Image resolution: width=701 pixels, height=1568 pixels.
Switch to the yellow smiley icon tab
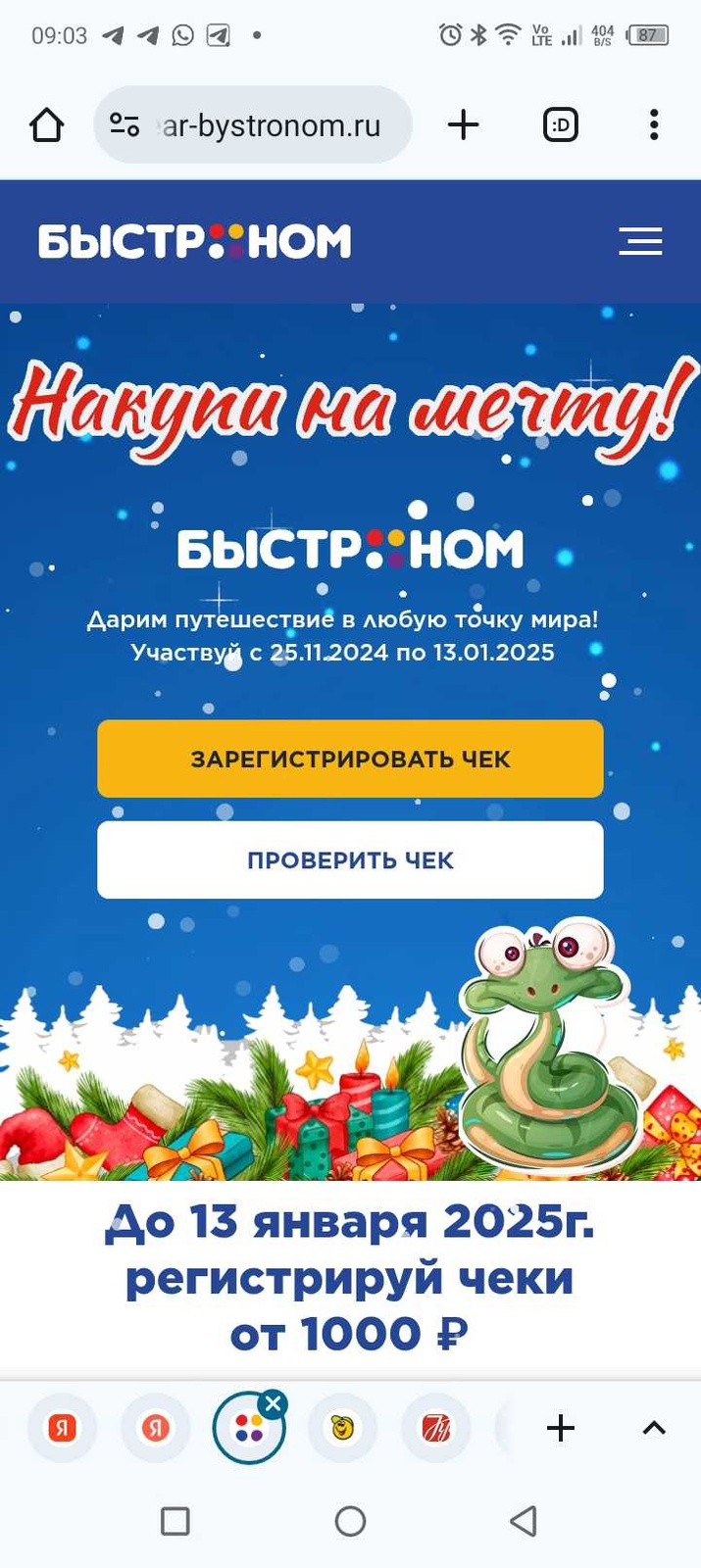coord(342,1428)
